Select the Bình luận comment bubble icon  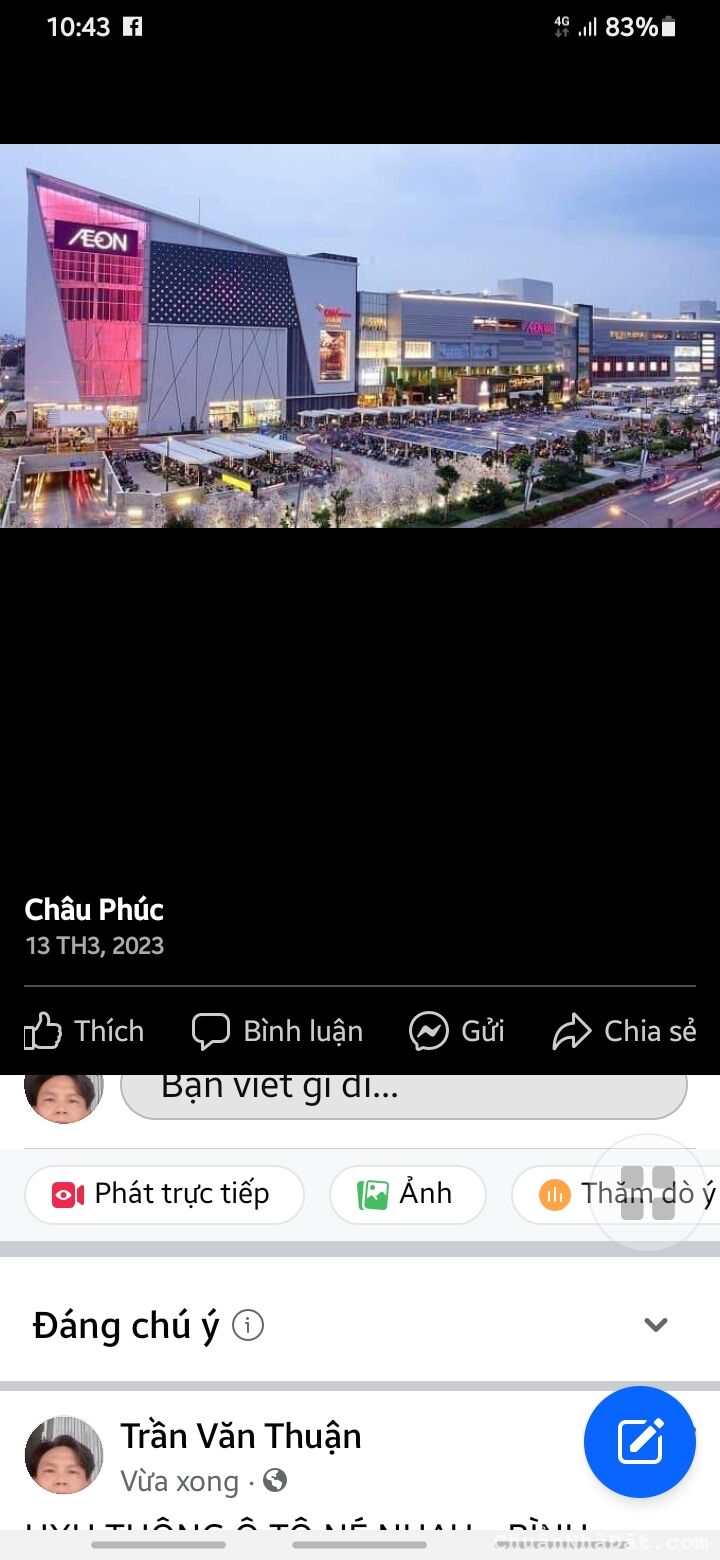pyautogui.click(x=210, y=1031)
